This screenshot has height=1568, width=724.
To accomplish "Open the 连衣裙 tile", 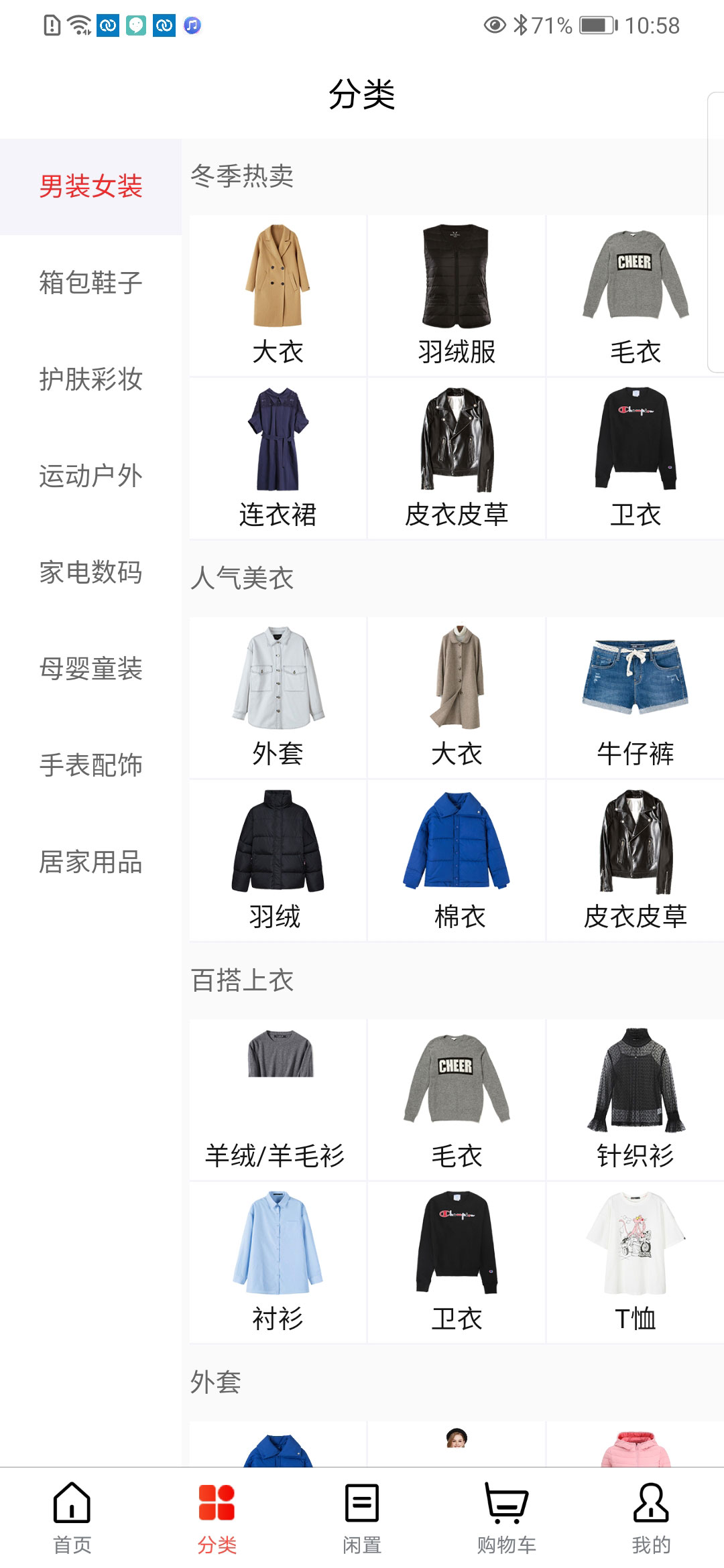I will [x=278, y=458].
